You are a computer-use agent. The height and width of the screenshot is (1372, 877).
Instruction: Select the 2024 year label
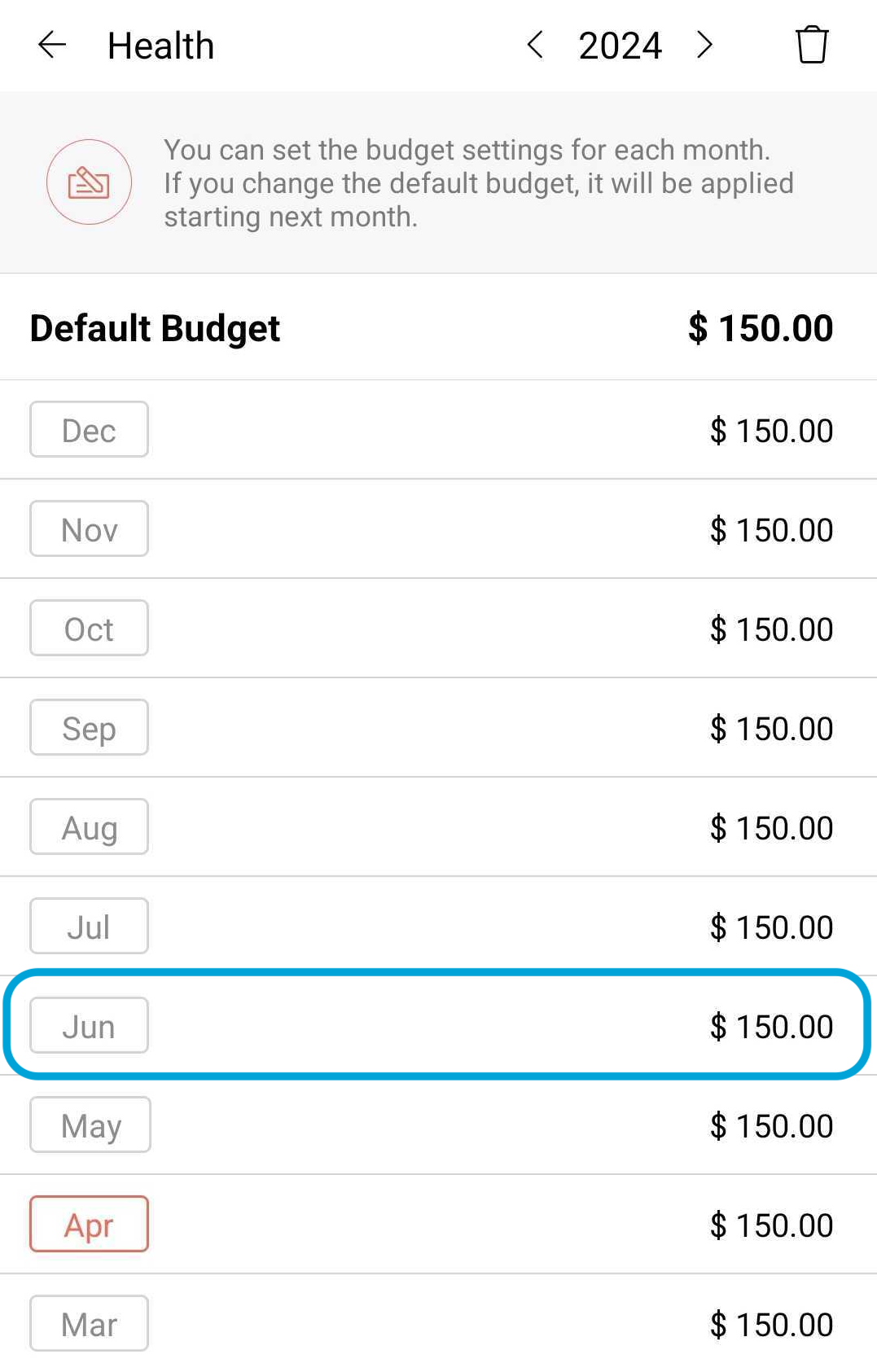click(x=619, y=45)
